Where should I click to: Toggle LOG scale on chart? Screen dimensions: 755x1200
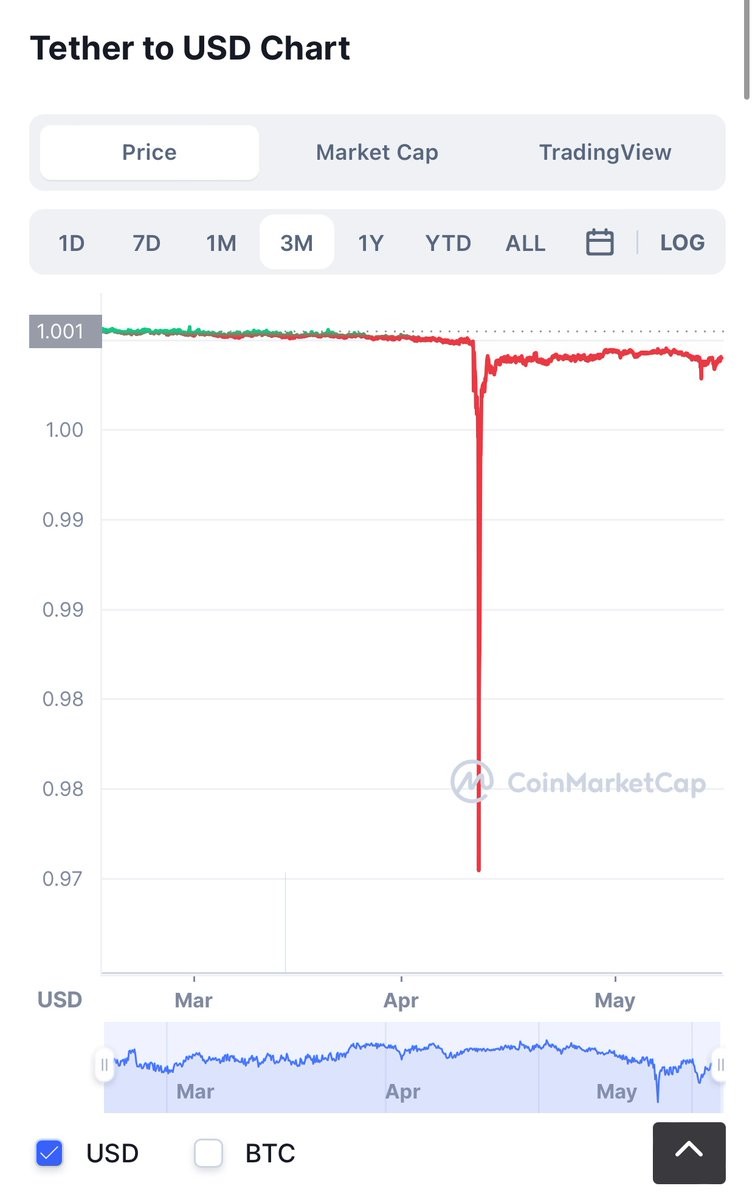point(682,243)
